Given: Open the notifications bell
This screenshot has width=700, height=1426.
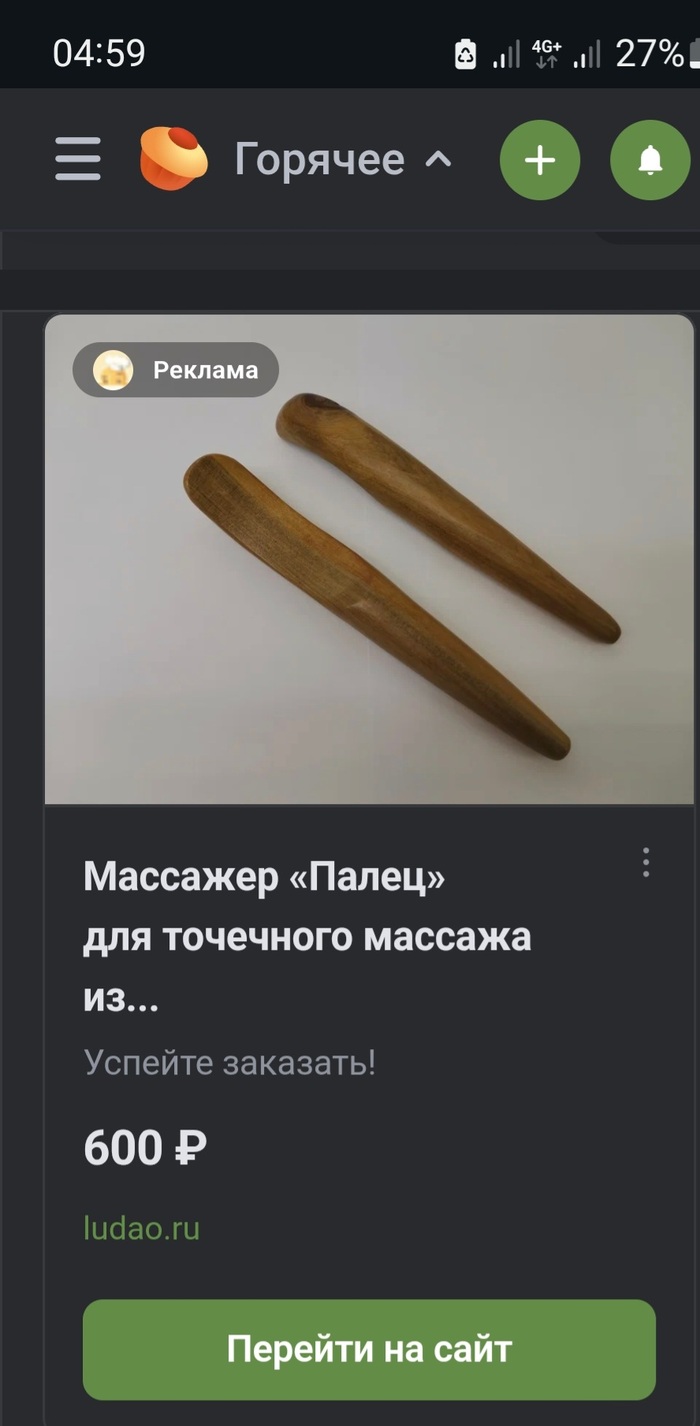Looking at the screenshot, I should [650, 160].
